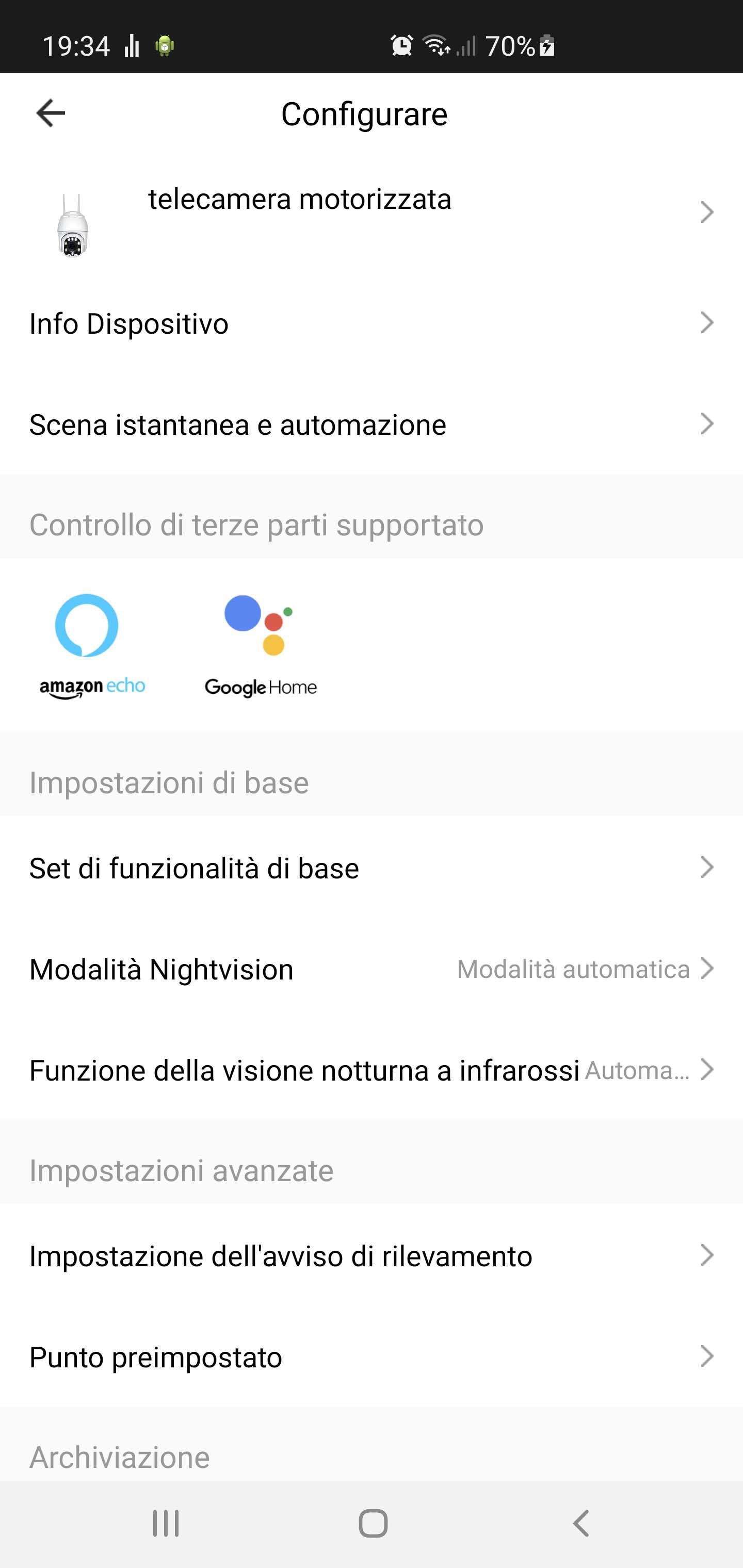Viewport: 743px width, 1568px height.
Task: Open Funzione della visione notturna a infrarossi
Action: tap(372, 1069)
